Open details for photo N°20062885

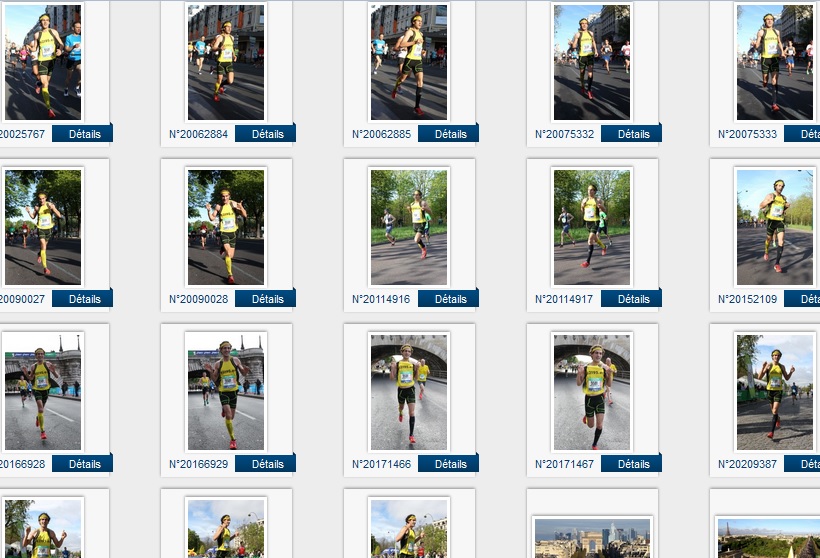[x=450, y=134]
